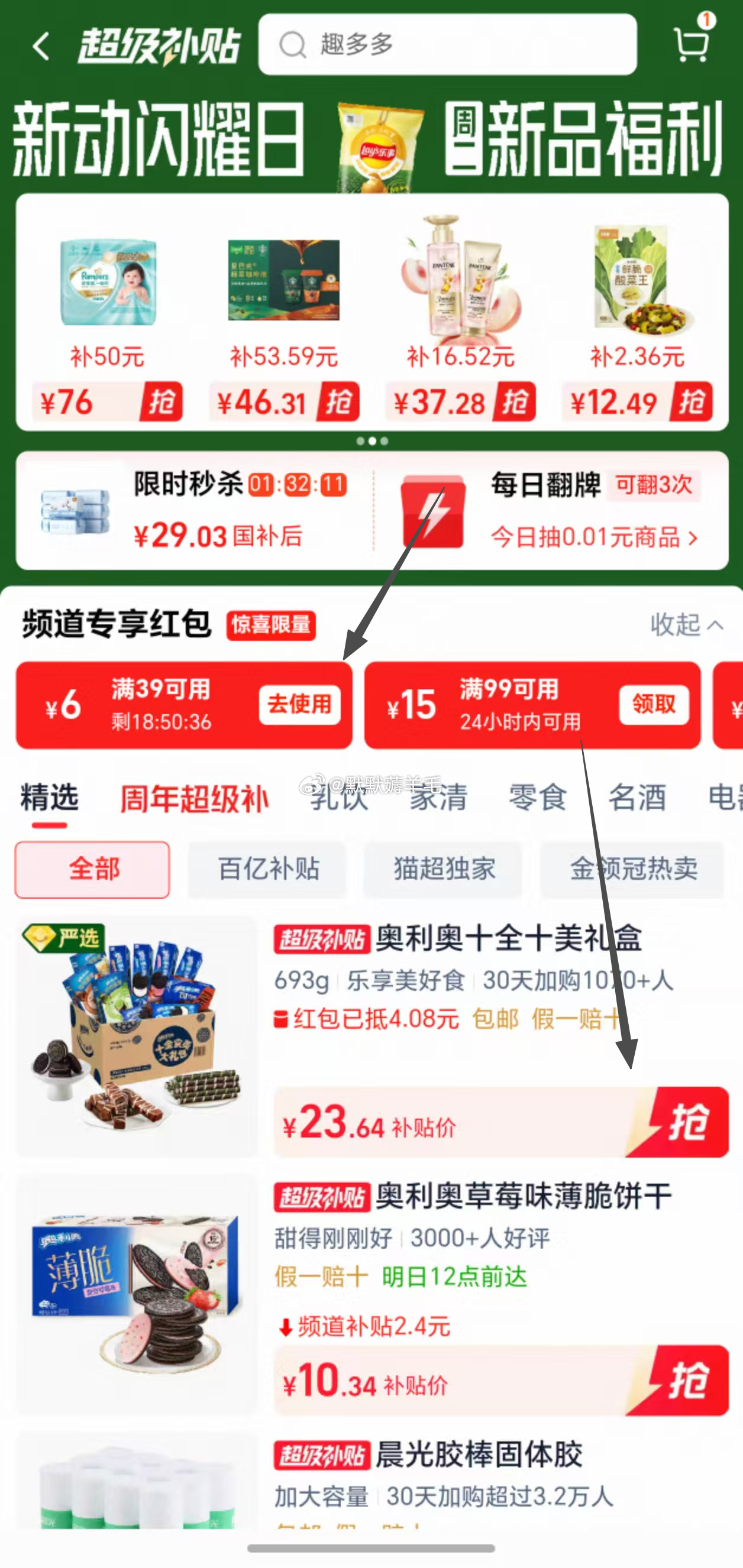The image size is (743, 1568).
Task: Tap 抢 for 奥利奥十全十美礼盒
Action: point(687,1122)
